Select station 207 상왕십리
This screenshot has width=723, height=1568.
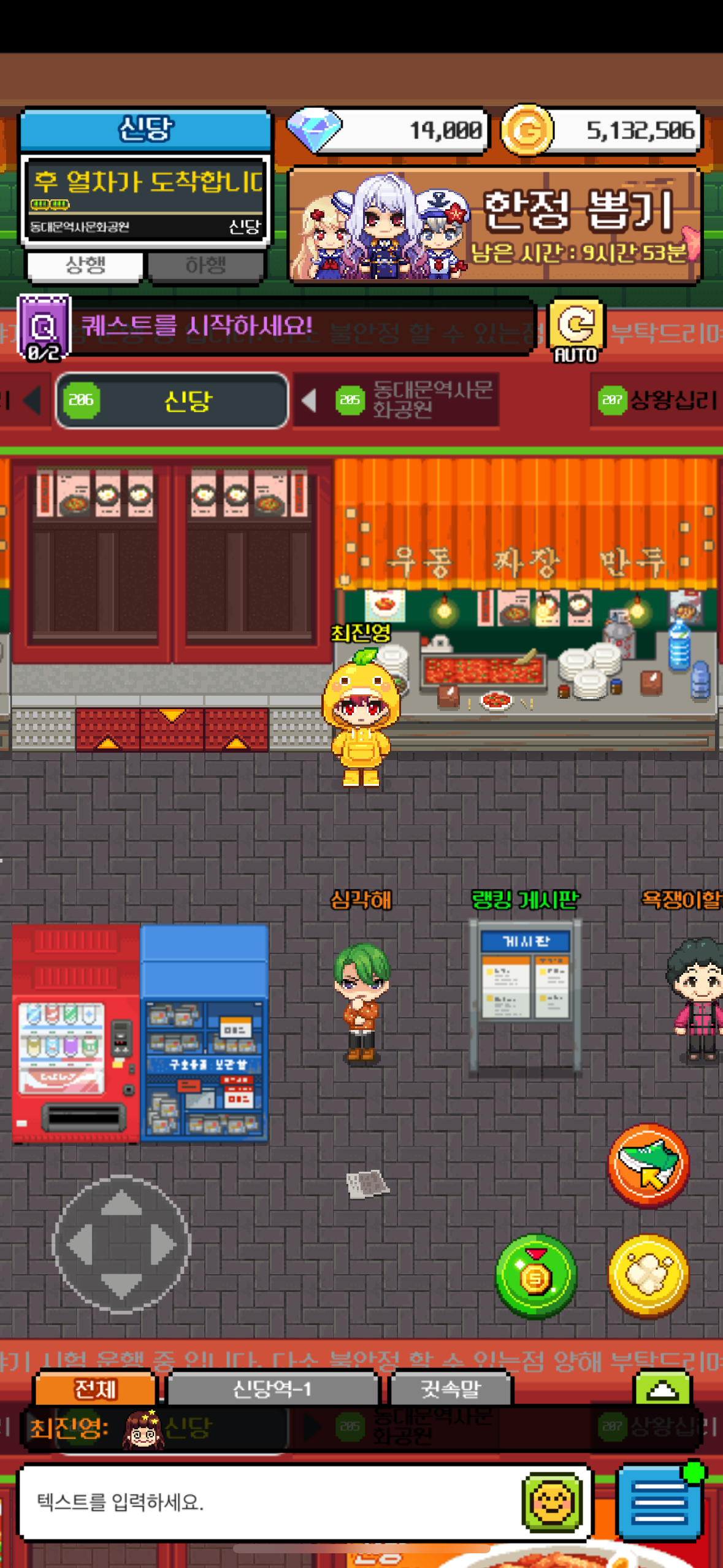pos(657,400)
